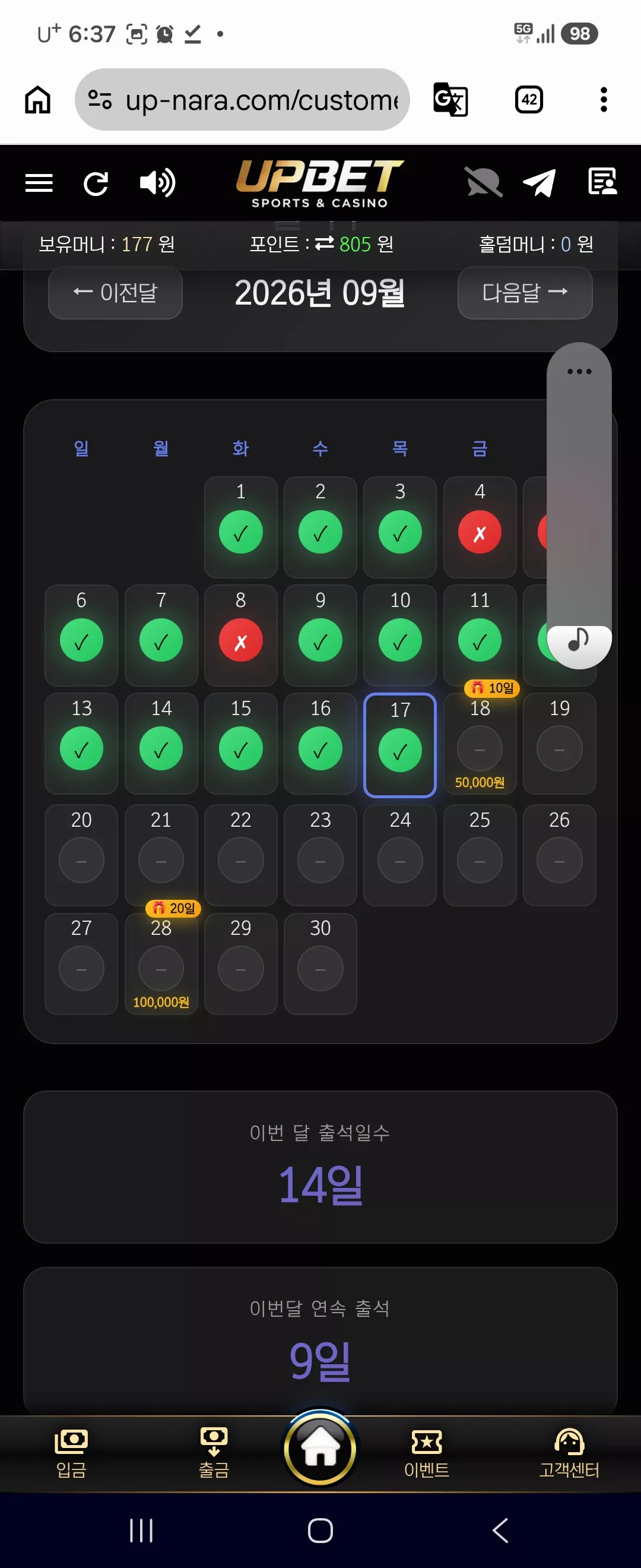Open the 출금 withdrawal tab
This screenshot has height=1568, width=641.
(214, 1453)
